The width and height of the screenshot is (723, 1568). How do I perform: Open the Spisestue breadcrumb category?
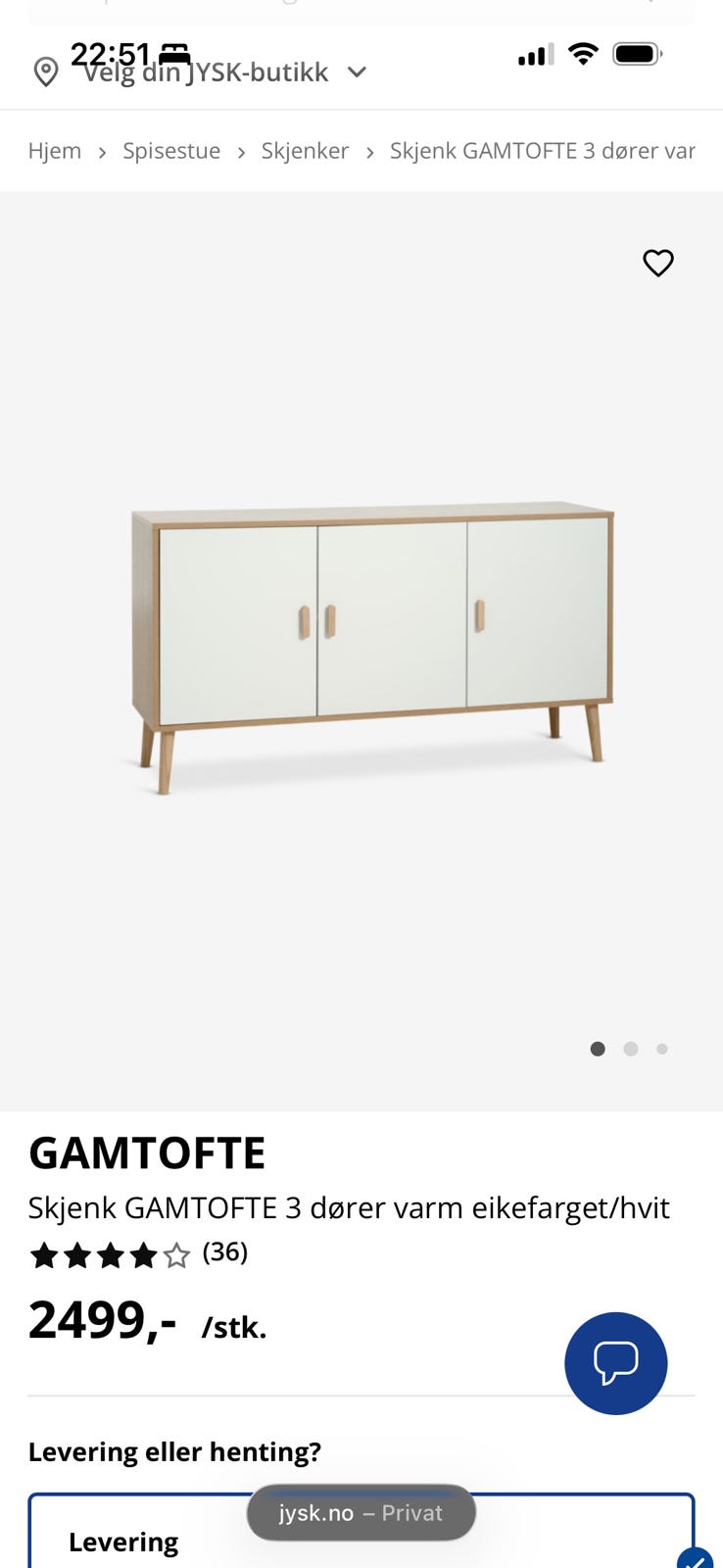click(171, 151)
